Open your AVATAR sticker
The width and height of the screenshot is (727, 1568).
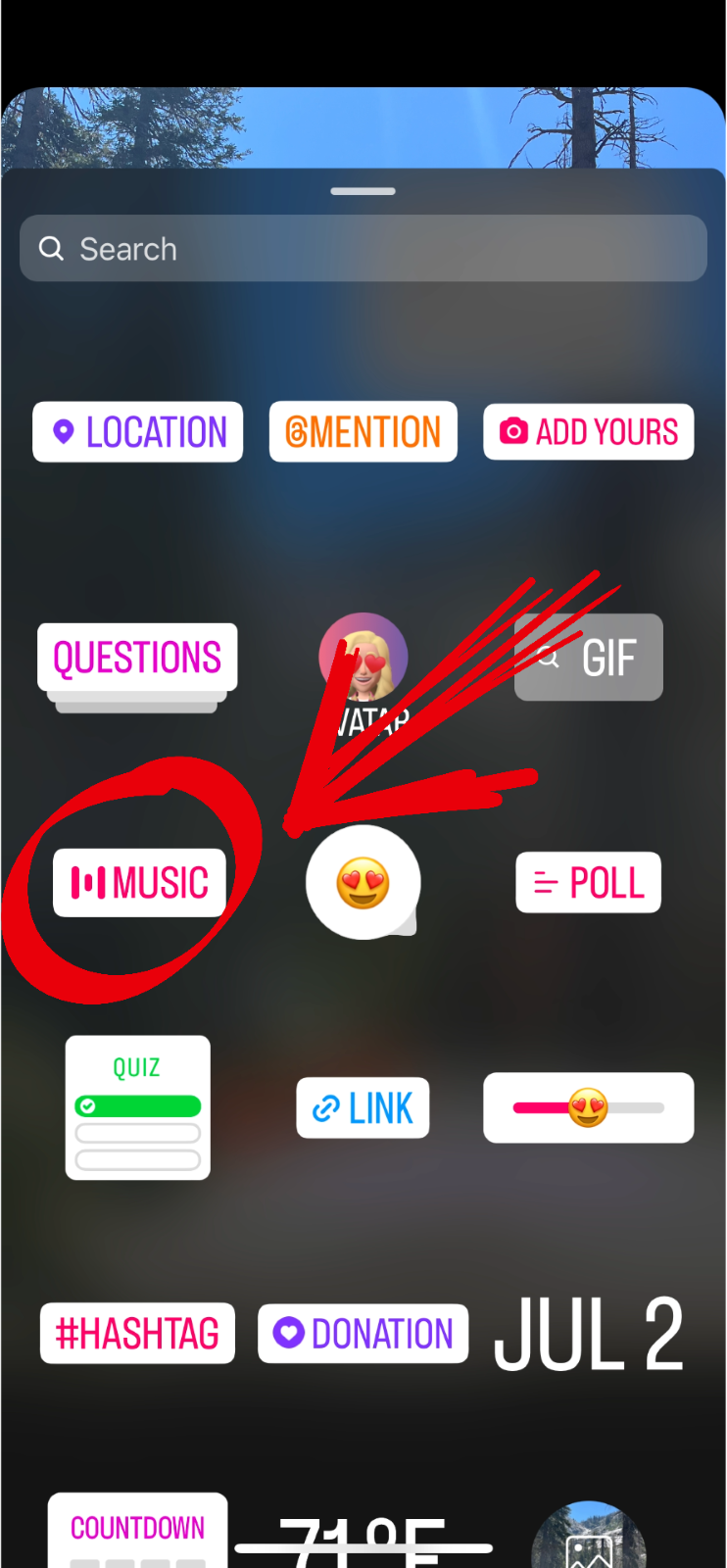coord(363,657)
